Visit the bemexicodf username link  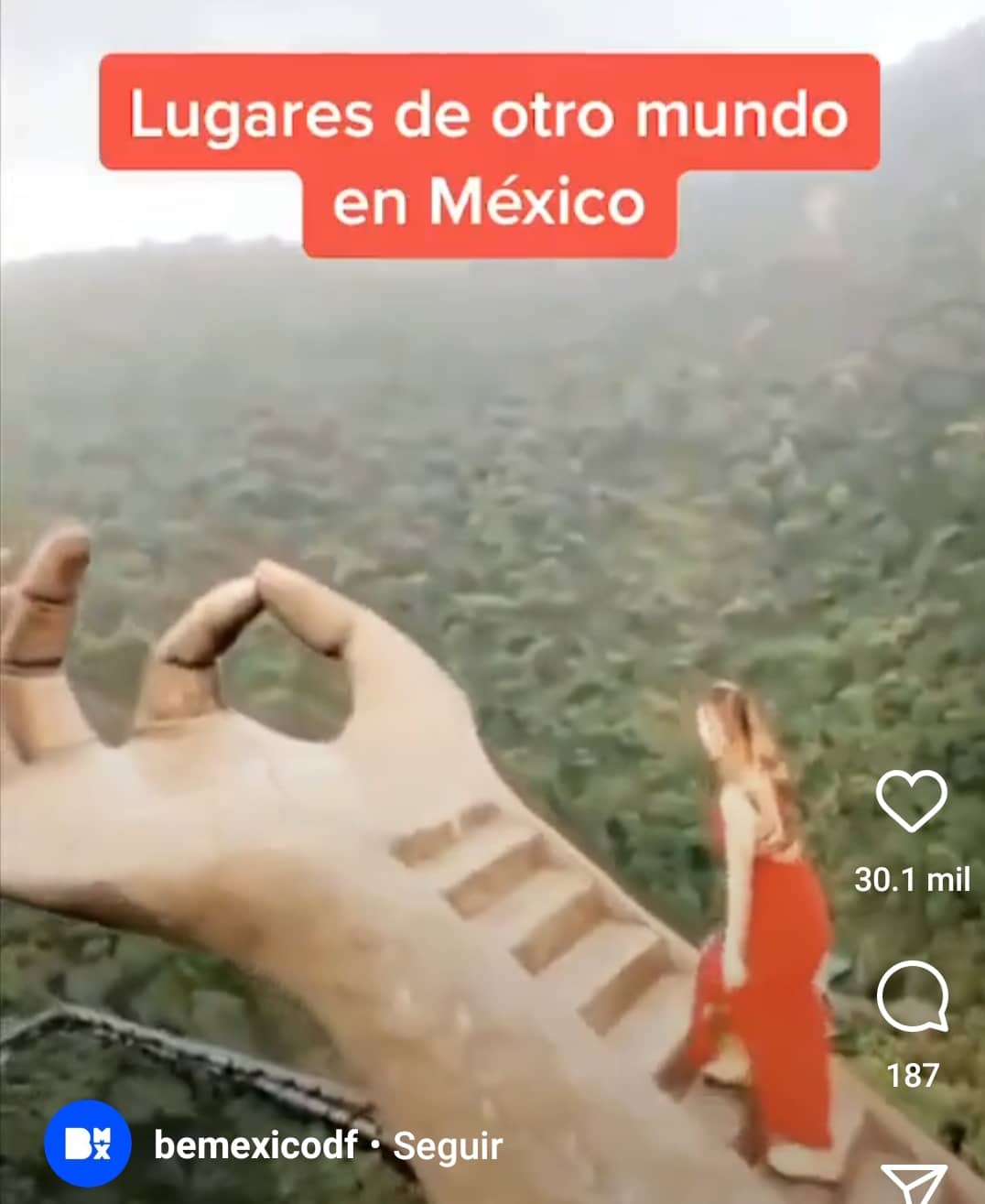[x=255, y=1144]
